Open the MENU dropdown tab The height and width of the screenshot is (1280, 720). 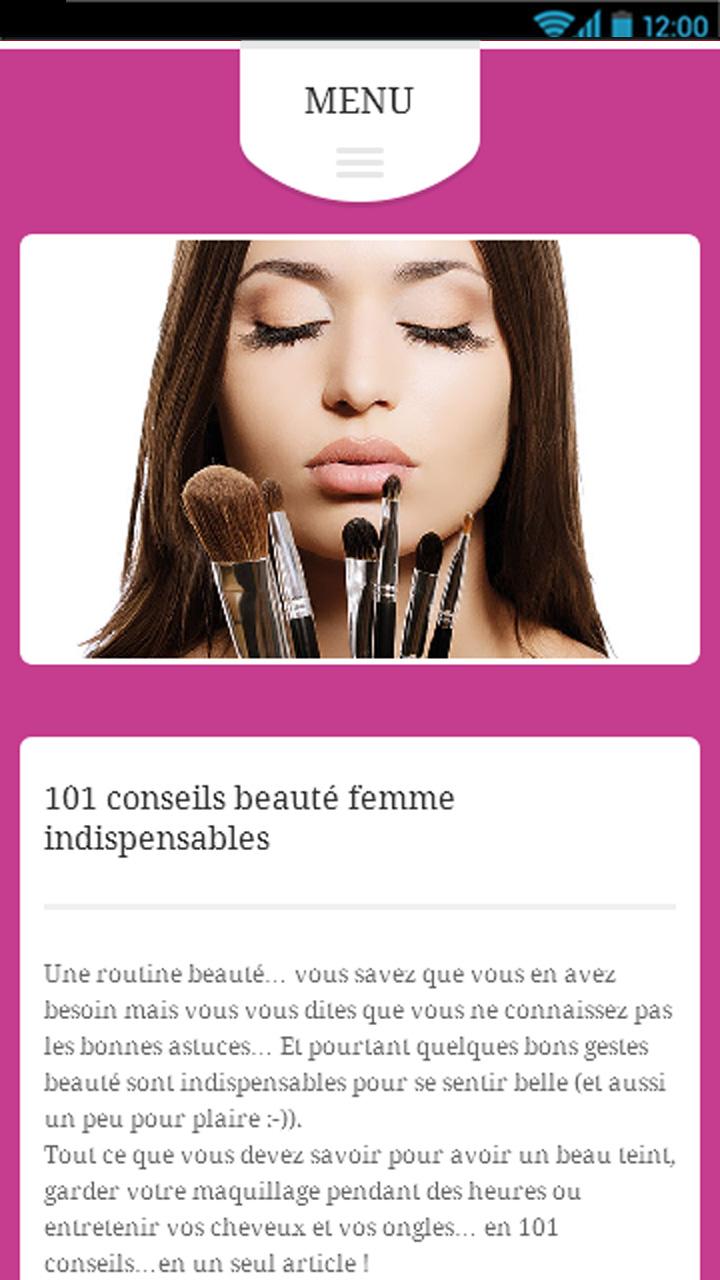click(359, 122)
